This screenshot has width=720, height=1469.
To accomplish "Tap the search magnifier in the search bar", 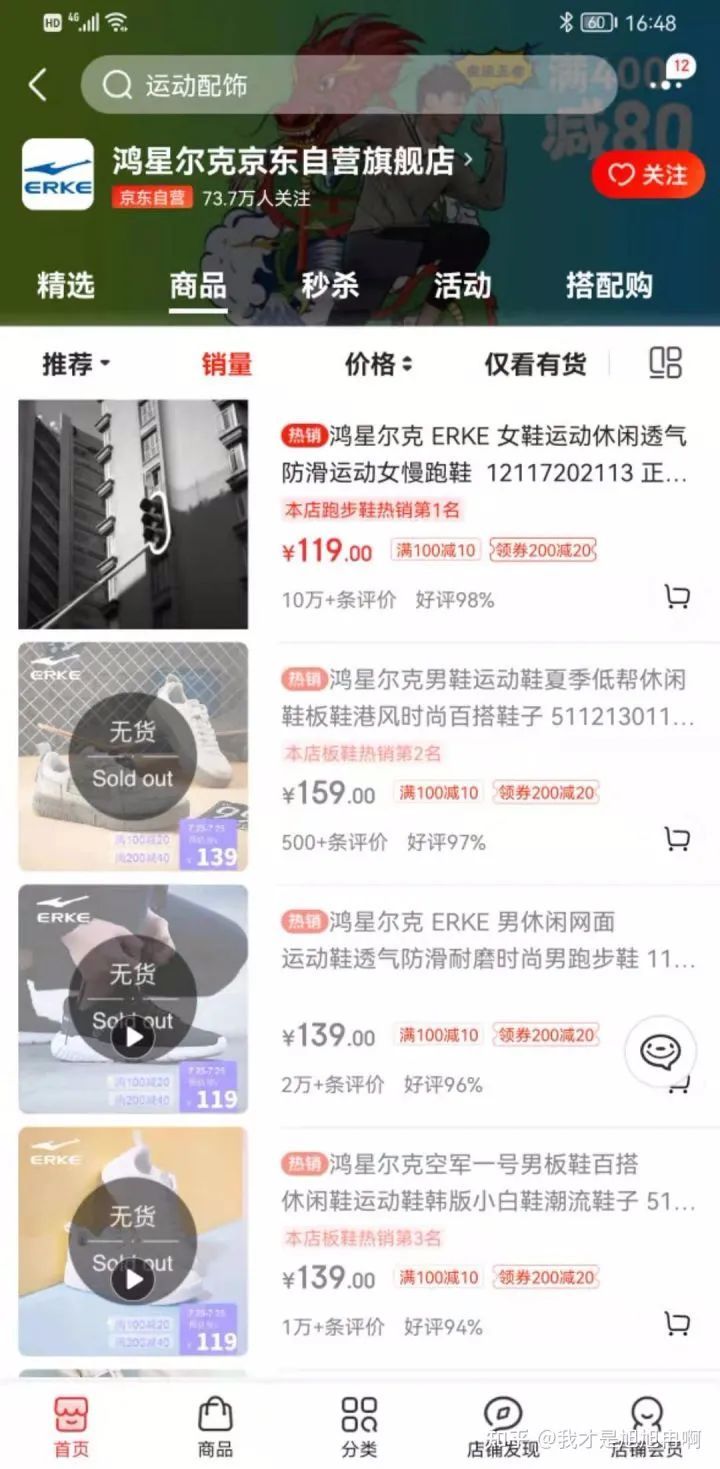I will [x=118, y=85].
